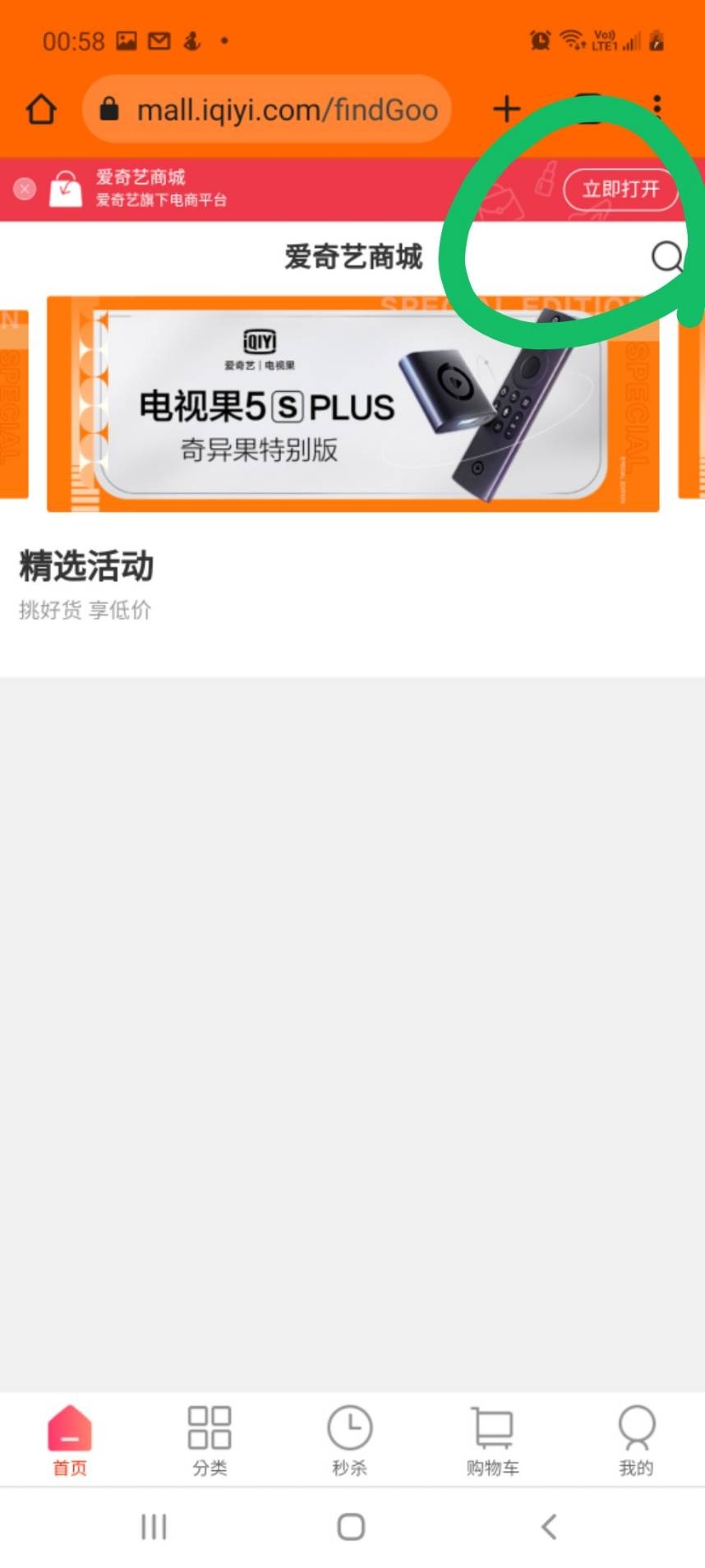
Task: Go to the 购物车 tab
Action: [x=492, y=1440]
